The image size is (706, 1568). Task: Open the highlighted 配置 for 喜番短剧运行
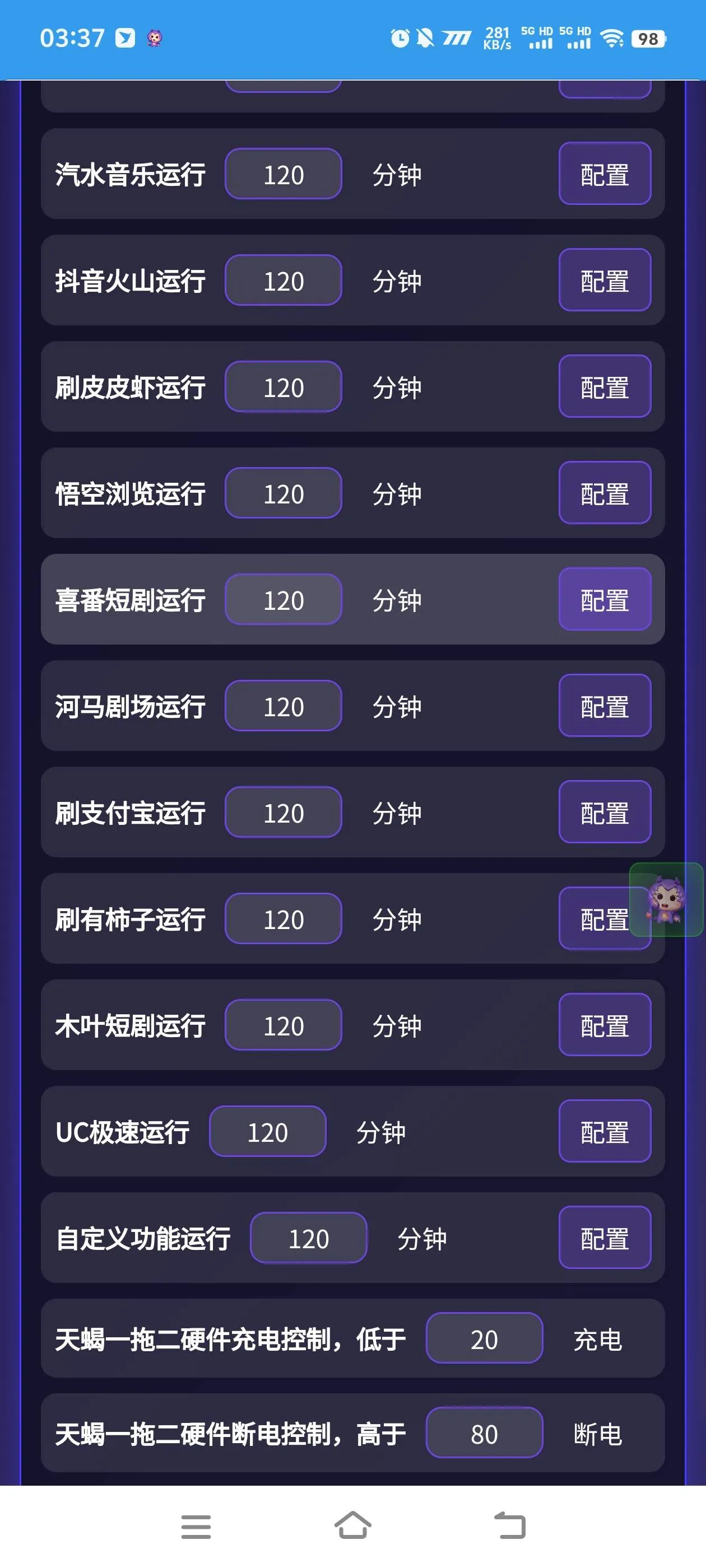(x=604, y=600)
